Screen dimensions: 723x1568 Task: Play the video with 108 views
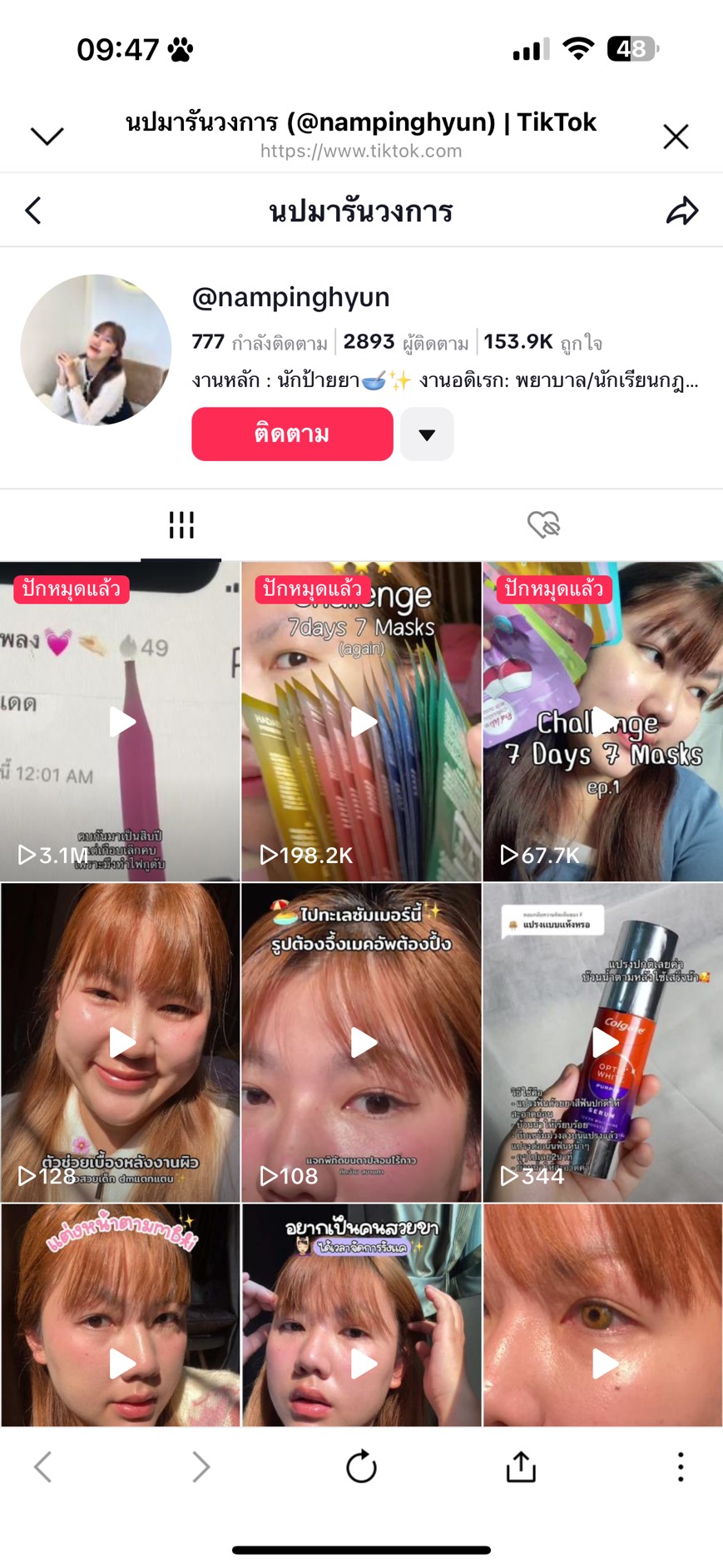[361, 1042]
